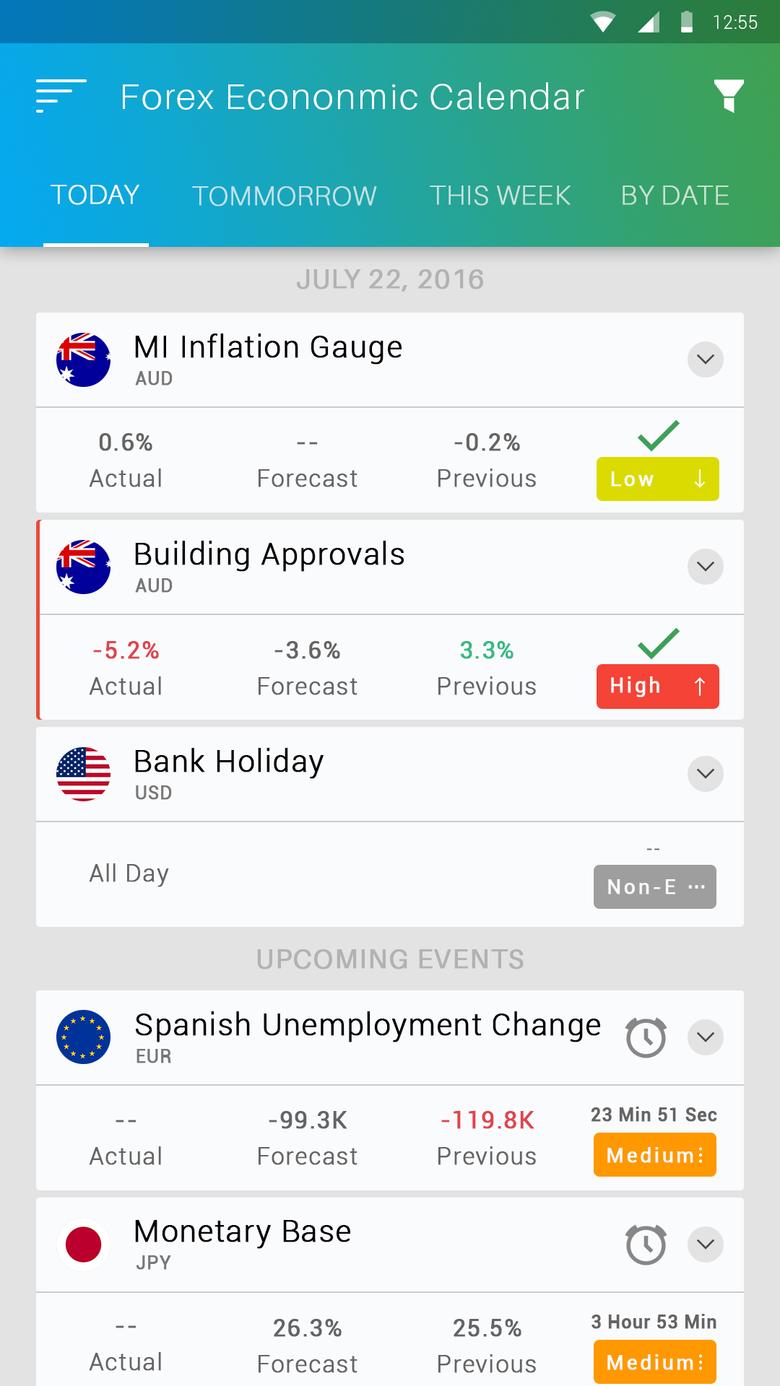Set a reminder alarm for Monetary Base

646,1244
